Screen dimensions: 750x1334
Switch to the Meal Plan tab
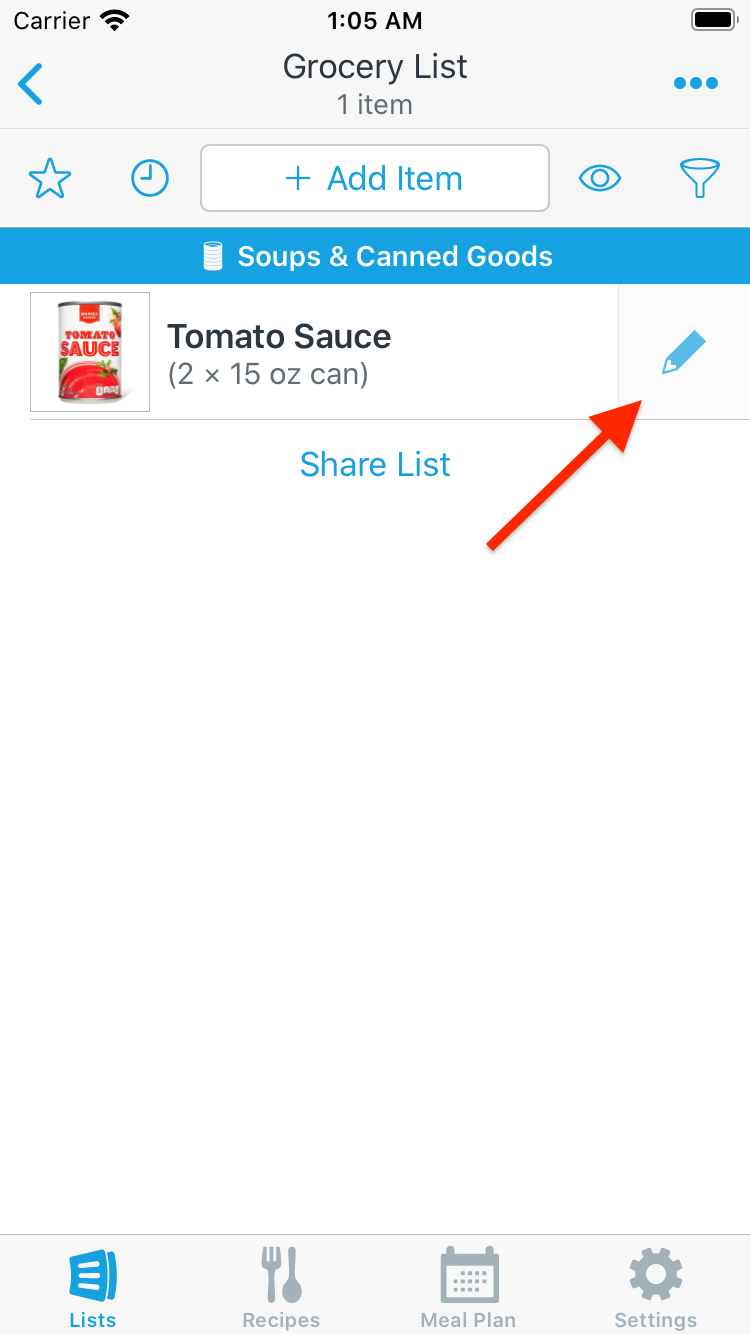pyautogui.click(x=468, y=1286)
